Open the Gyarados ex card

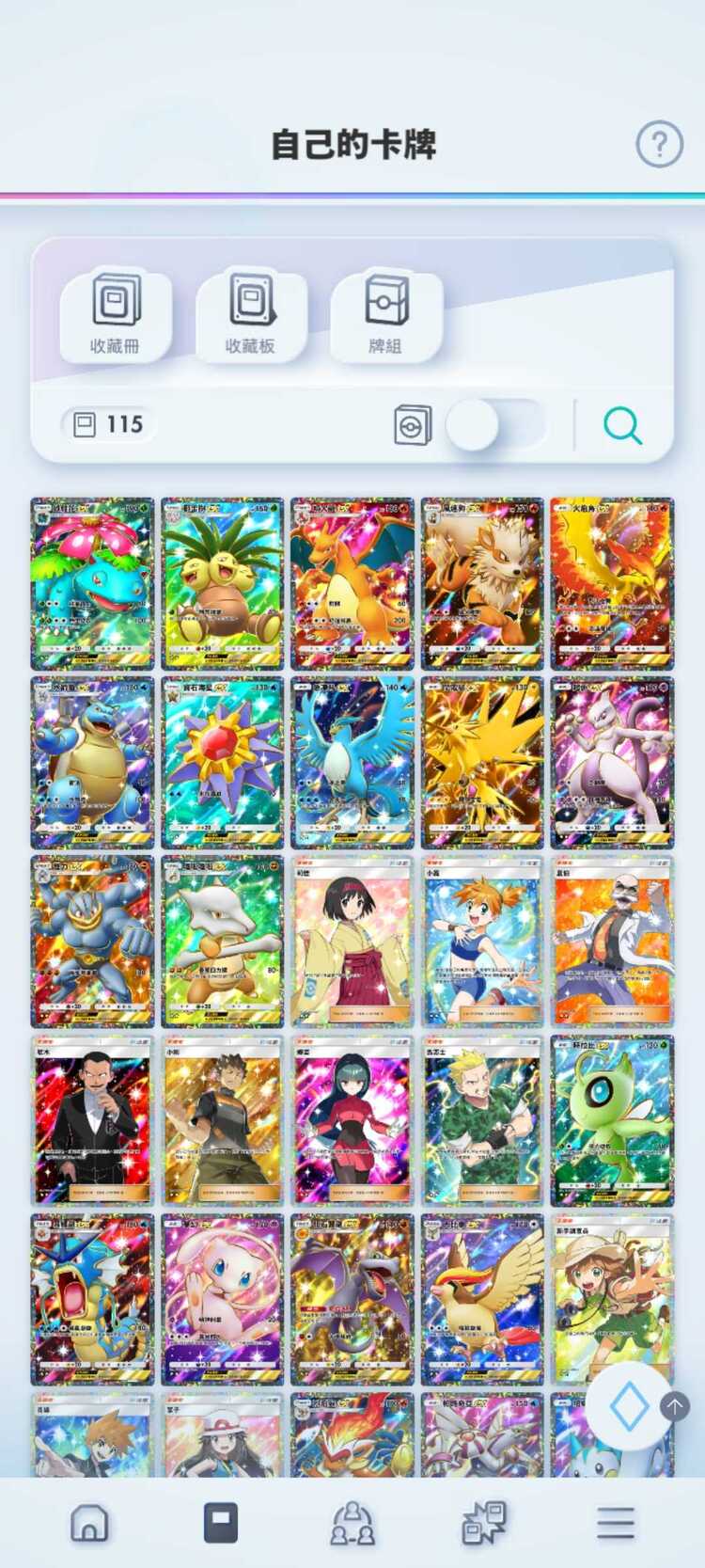(92, 1299)
